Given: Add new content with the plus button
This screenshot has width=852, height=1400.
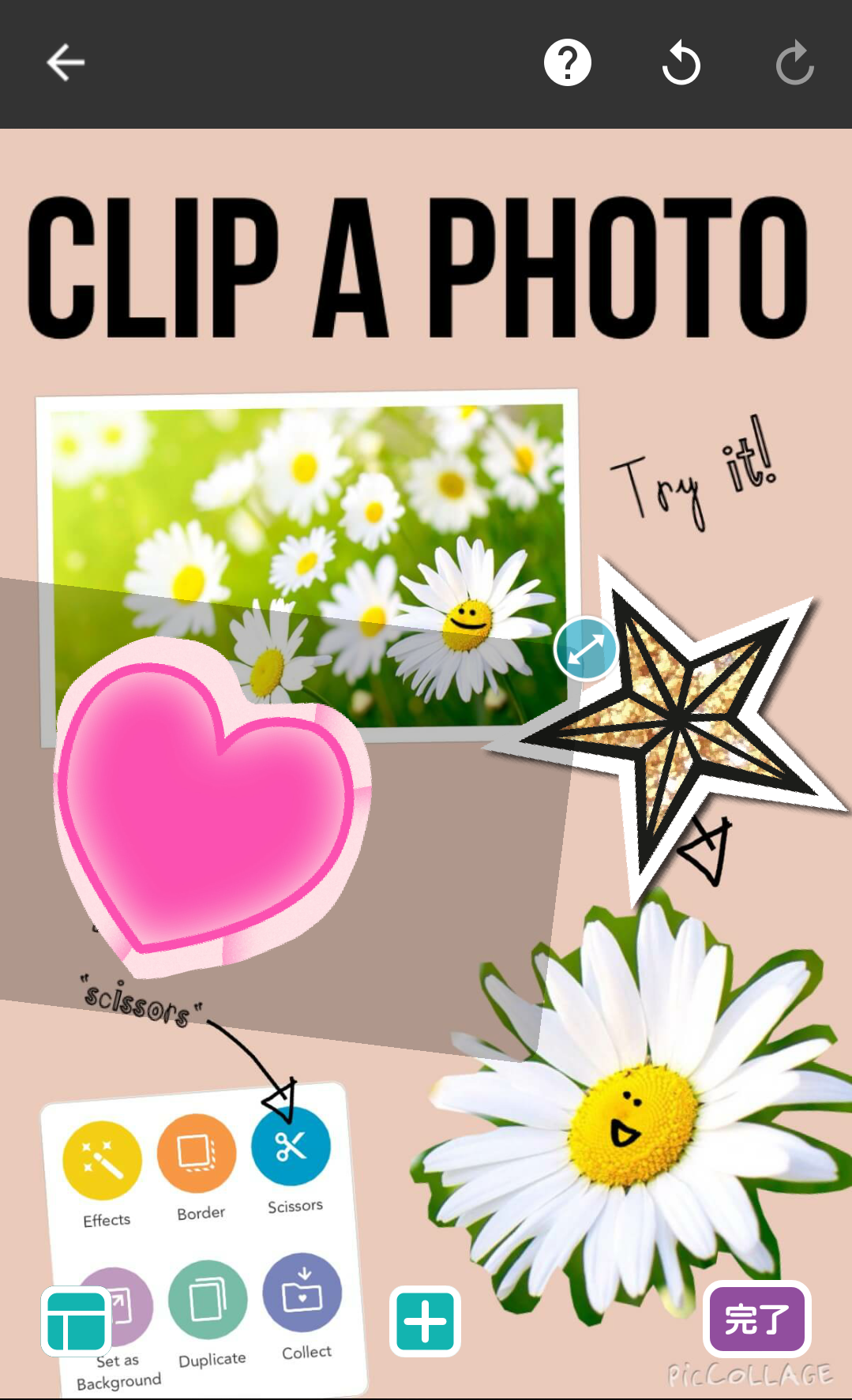Looking at the screenshot, I should tap(425, 1321).
